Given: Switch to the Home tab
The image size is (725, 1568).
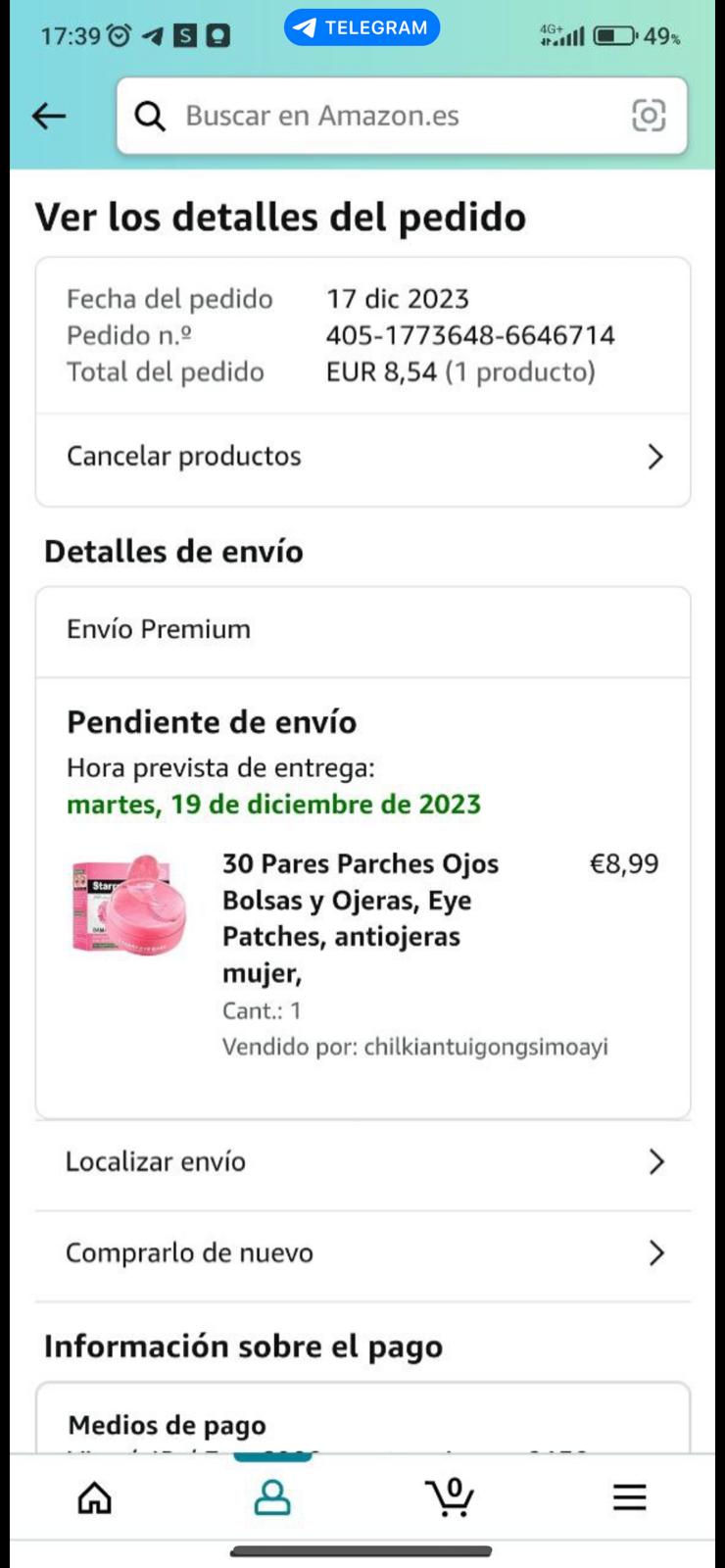Looking at the screenshot, I should (95, 1497).
